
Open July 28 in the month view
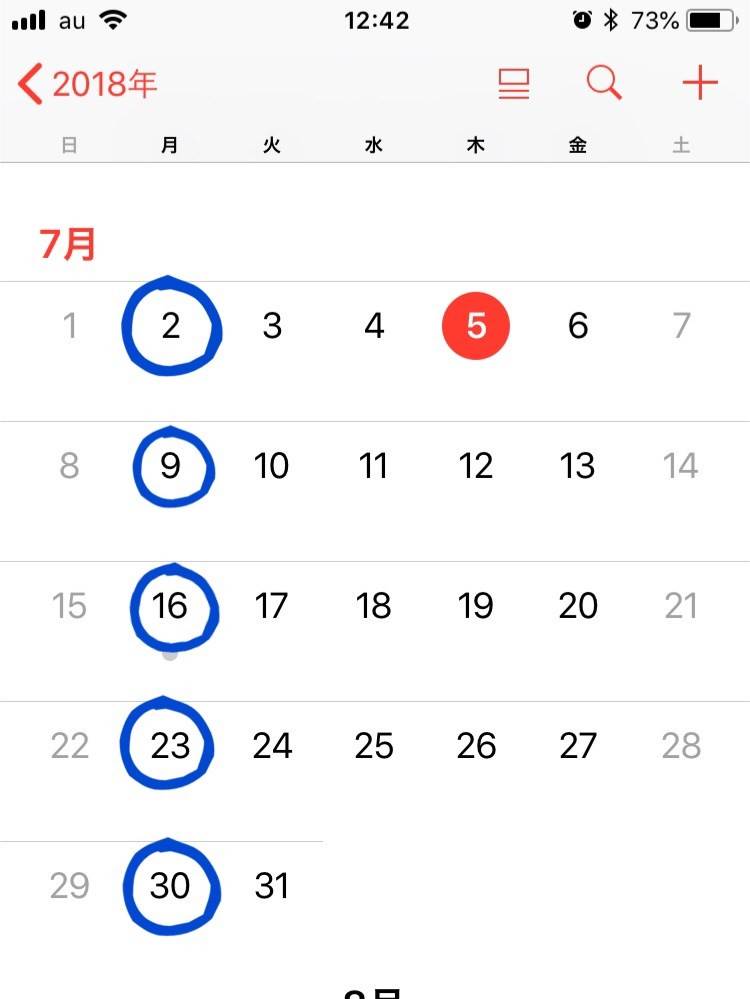point(681,746)
